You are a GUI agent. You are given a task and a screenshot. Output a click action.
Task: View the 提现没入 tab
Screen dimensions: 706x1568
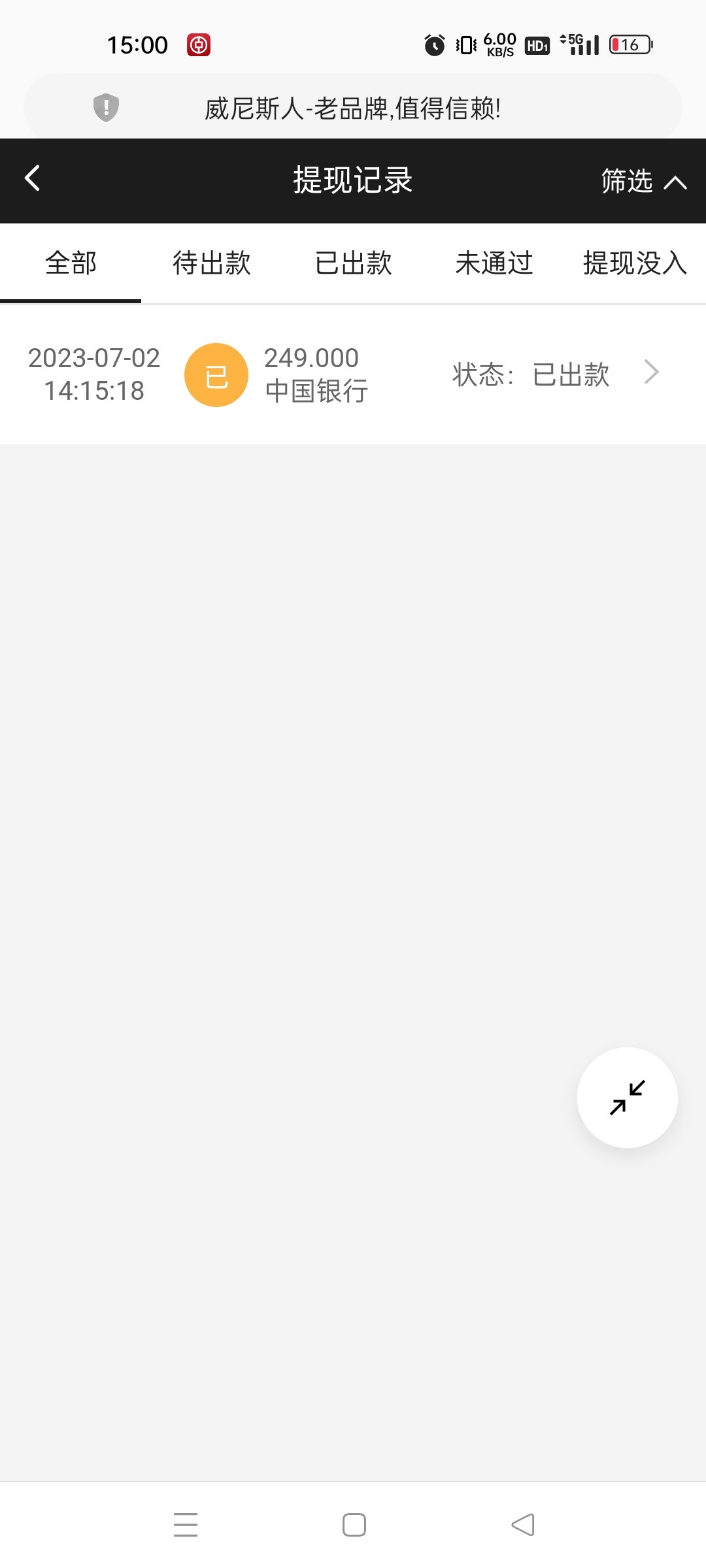click(x=634, y=263)
